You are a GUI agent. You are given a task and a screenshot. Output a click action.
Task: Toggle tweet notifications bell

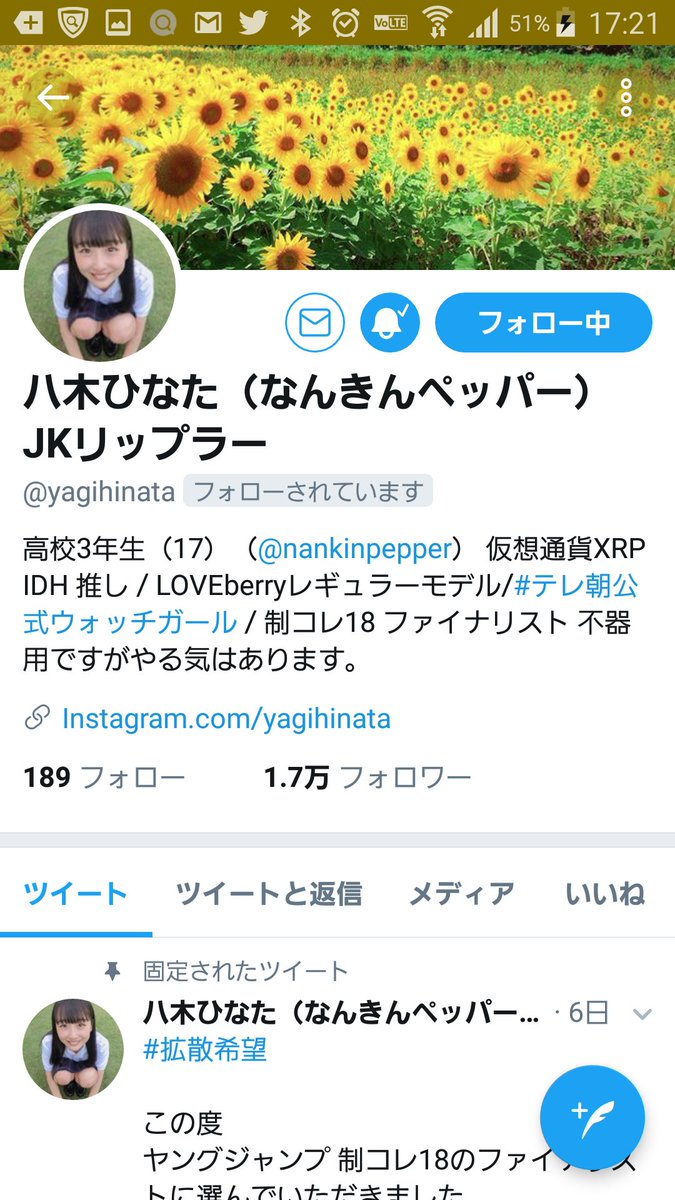click(x=390, y=323)
